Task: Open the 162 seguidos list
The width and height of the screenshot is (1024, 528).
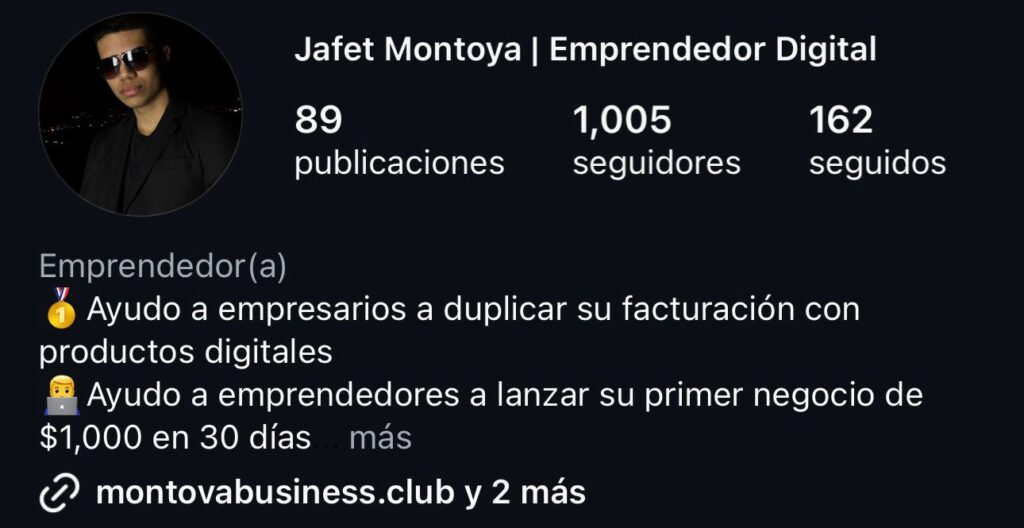Action: click(x=876, y=141)
